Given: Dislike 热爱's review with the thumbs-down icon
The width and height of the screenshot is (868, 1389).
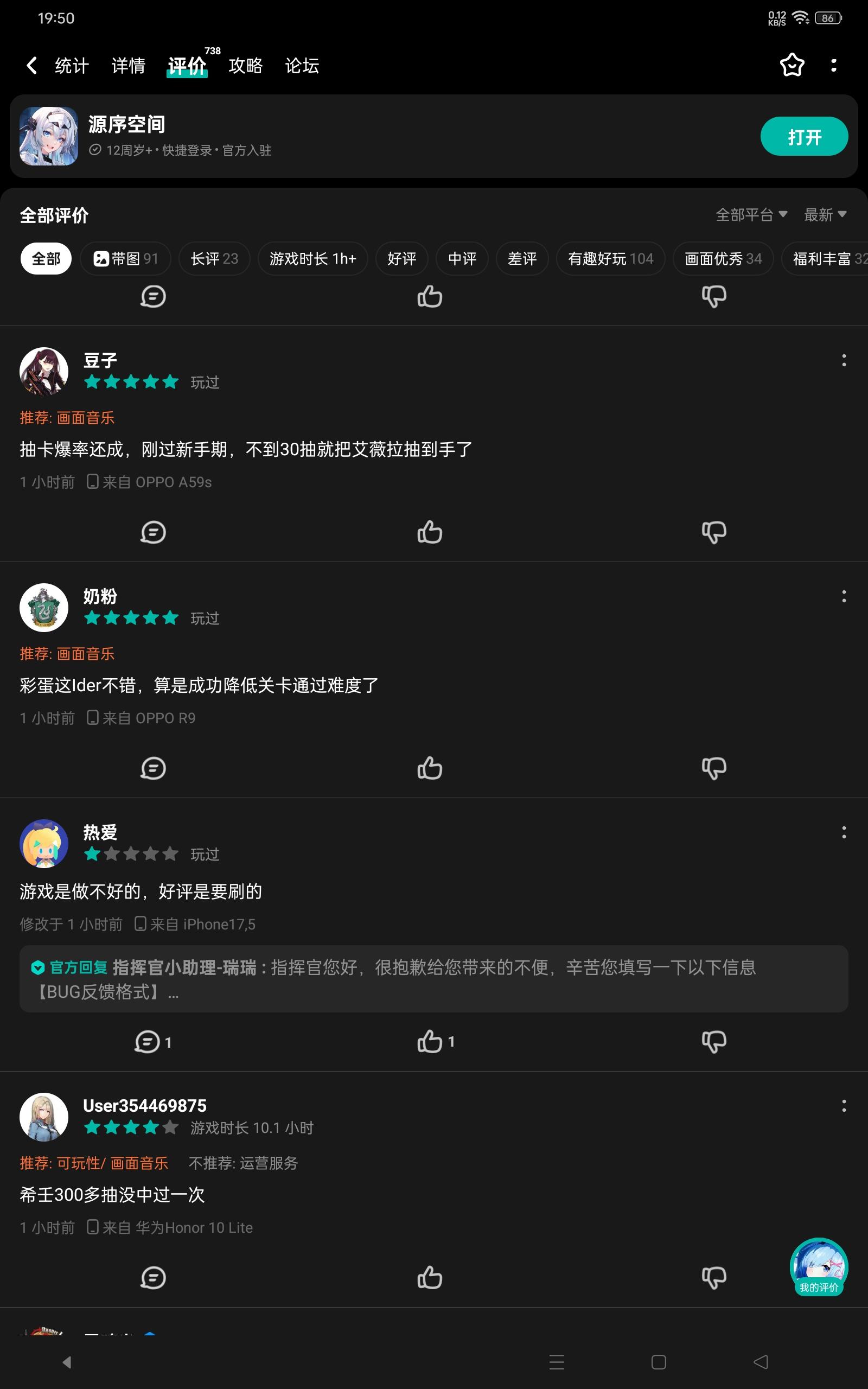Looking at the screenshot, I should tap(714, 1041).
